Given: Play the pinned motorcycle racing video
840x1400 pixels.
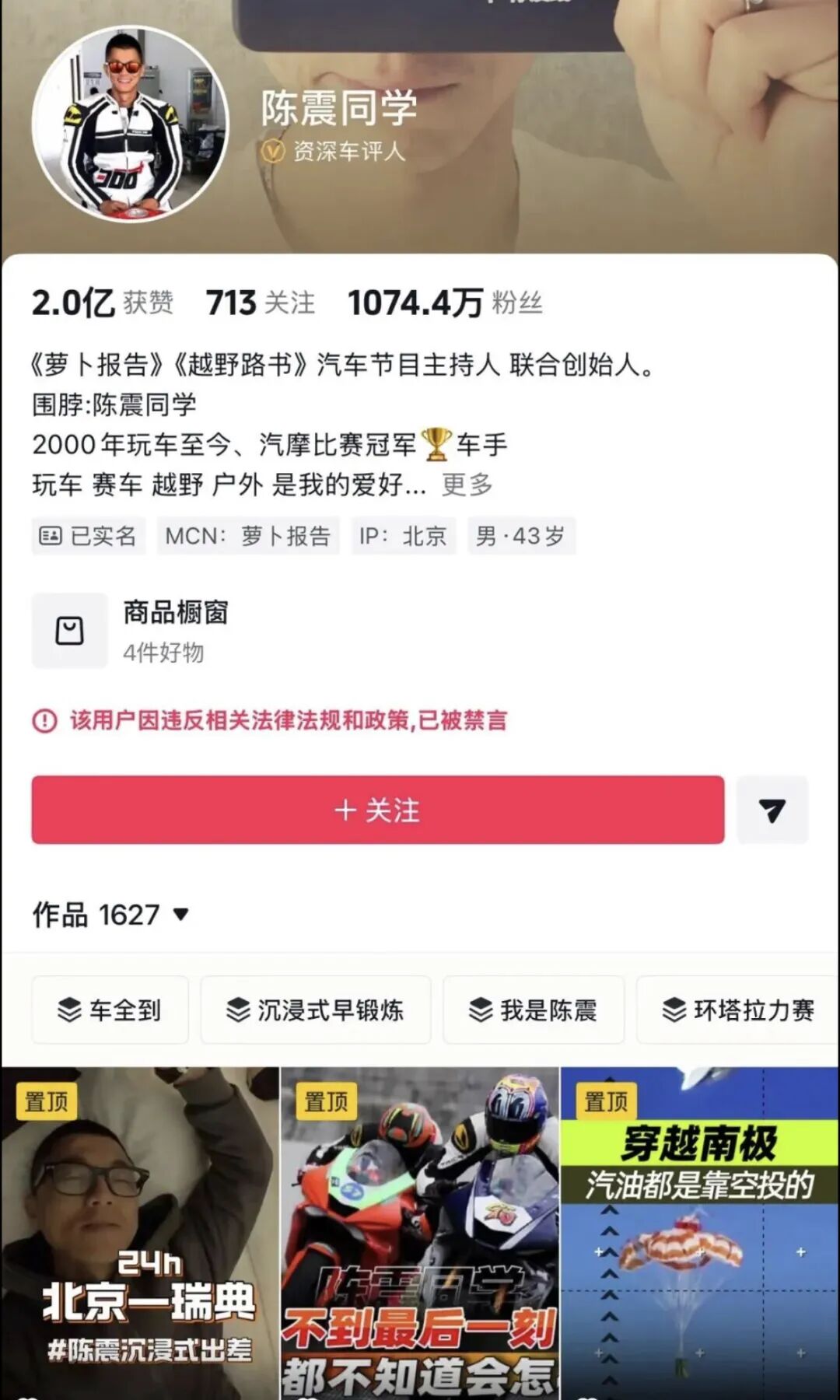Looking at the screenshot, I should [x=419, y=1233].
